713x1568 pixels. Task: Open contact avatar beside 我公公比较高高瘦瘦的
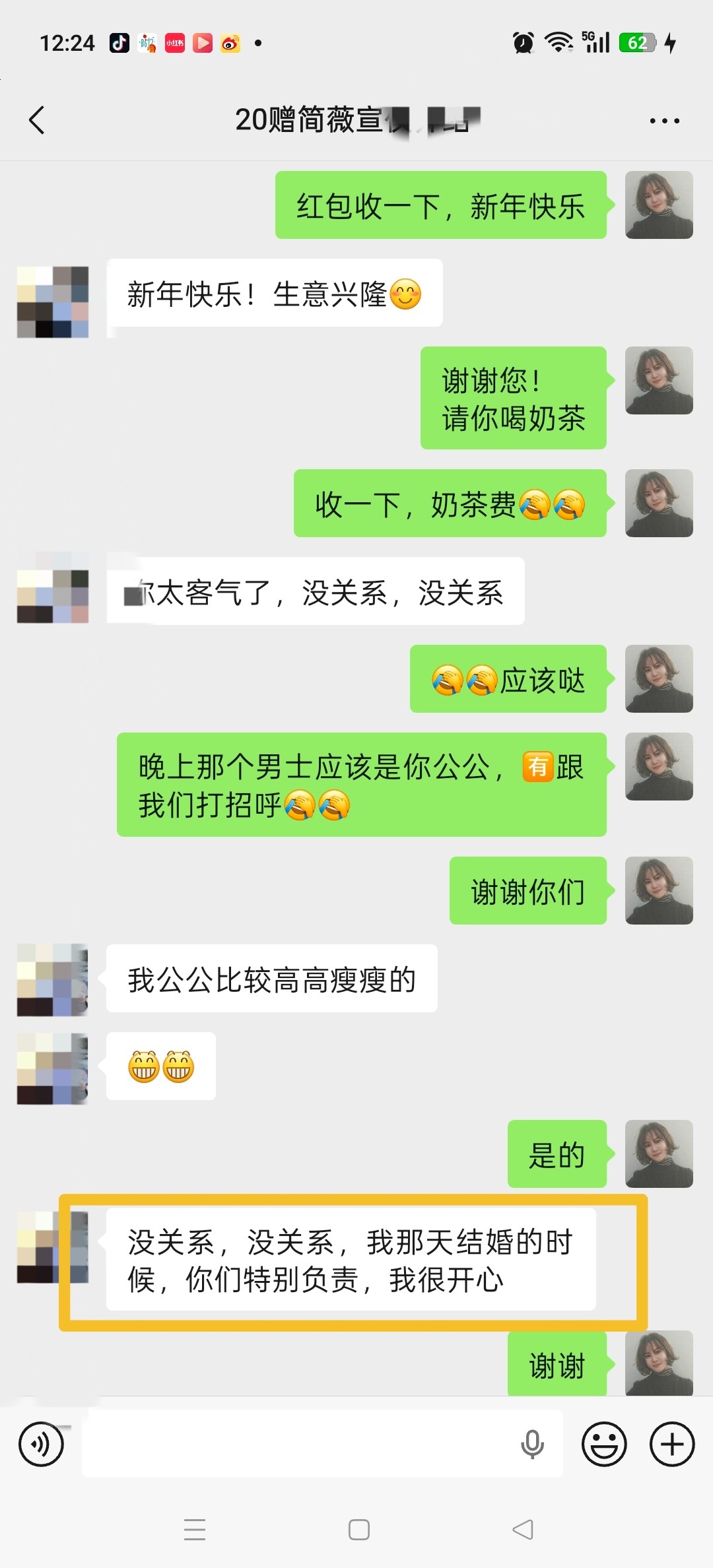tap(53, 979)
